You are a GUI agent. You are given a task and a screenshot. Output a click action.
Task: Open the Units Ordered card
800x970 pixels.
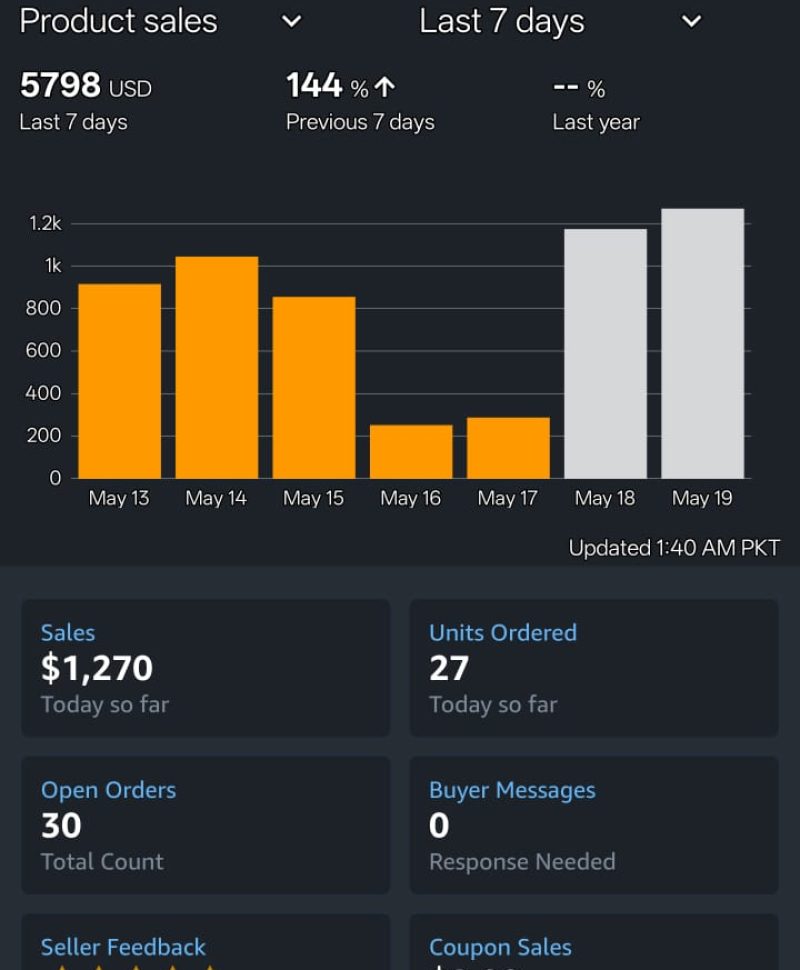pyautogui.click(x=593, y=668)
